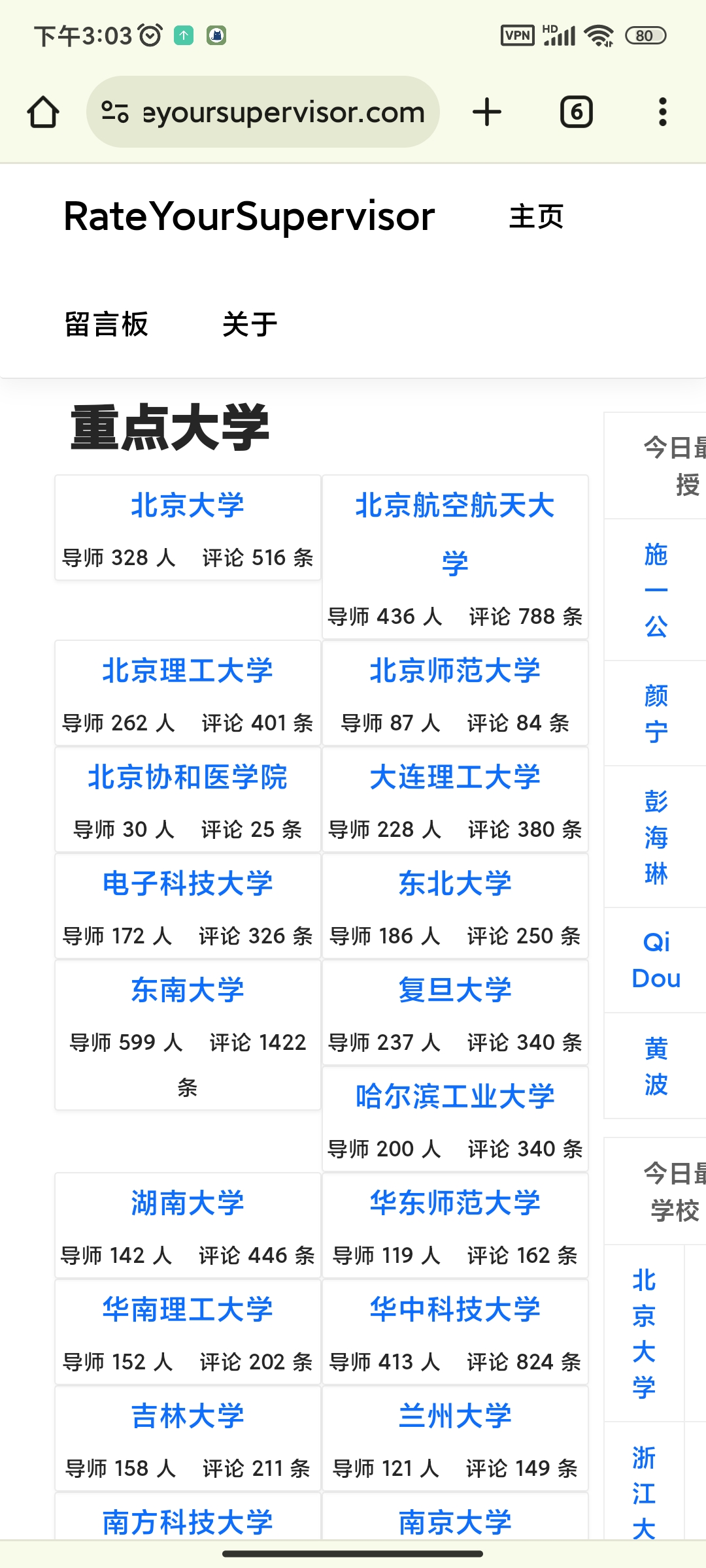
Task: Tap the RateYourSupervisor site title
Action: (x=249, y=216)
